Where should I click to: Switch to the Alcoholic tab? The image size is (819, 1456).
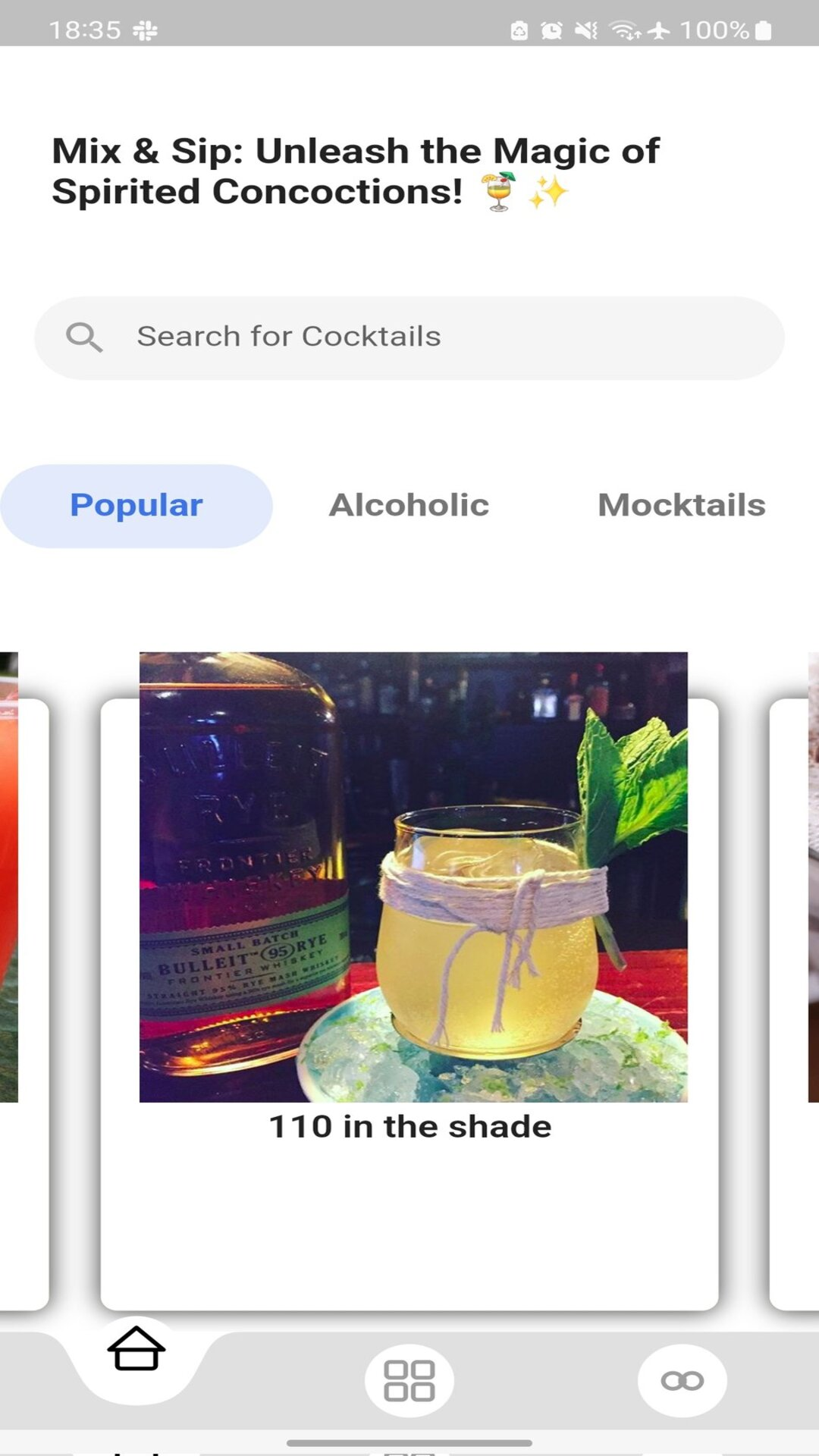pos(409,506)
